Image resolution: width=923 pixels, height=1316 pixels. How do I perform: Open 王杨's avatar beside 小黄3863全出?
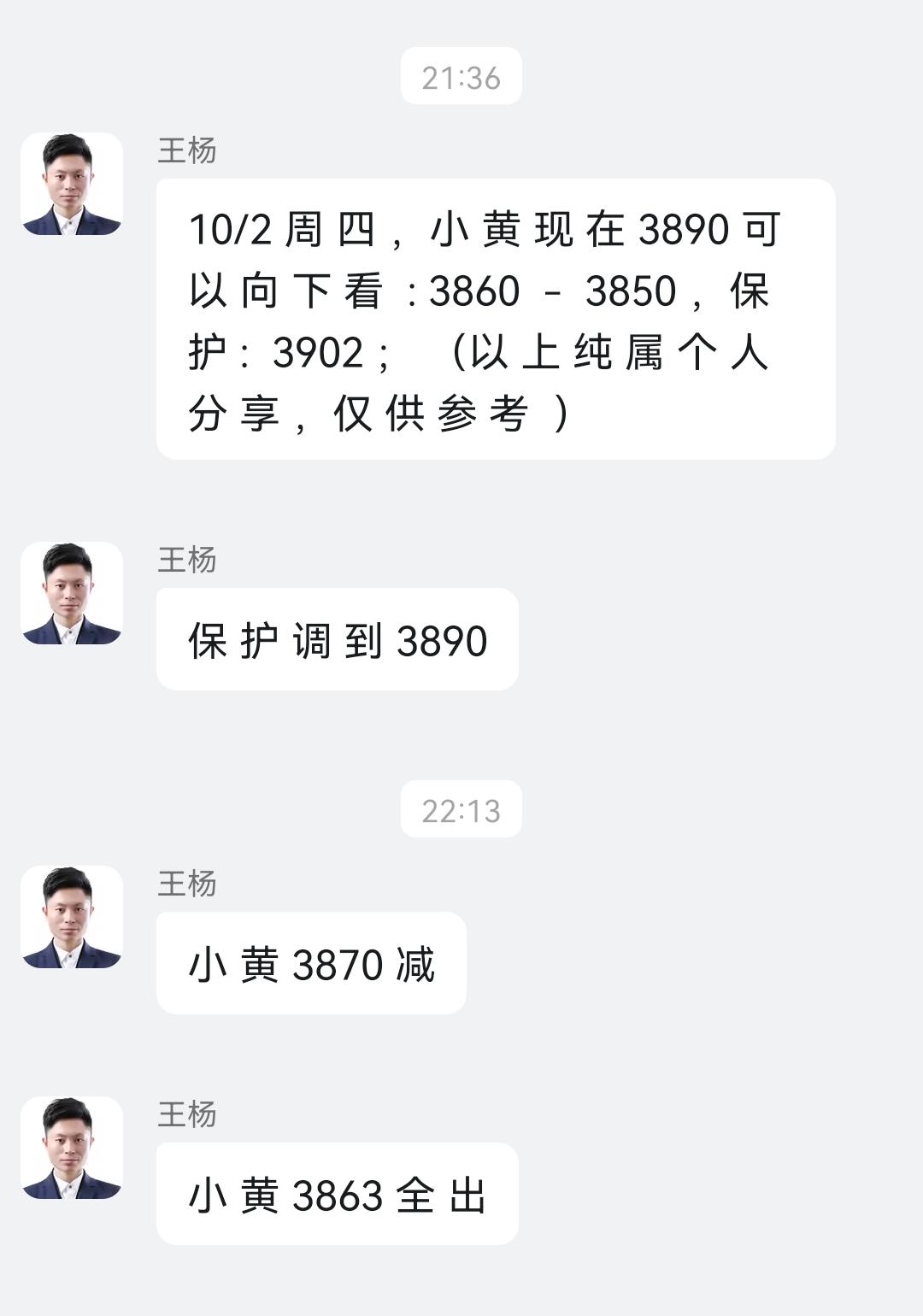(x=72, y=1148)
